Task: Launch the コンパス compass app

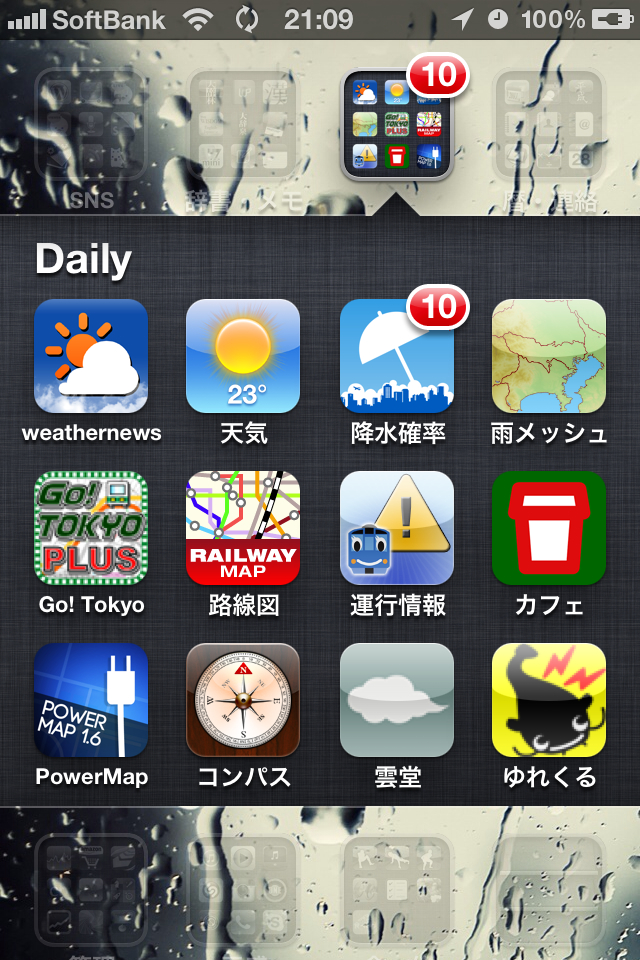Action: [243, 700]
